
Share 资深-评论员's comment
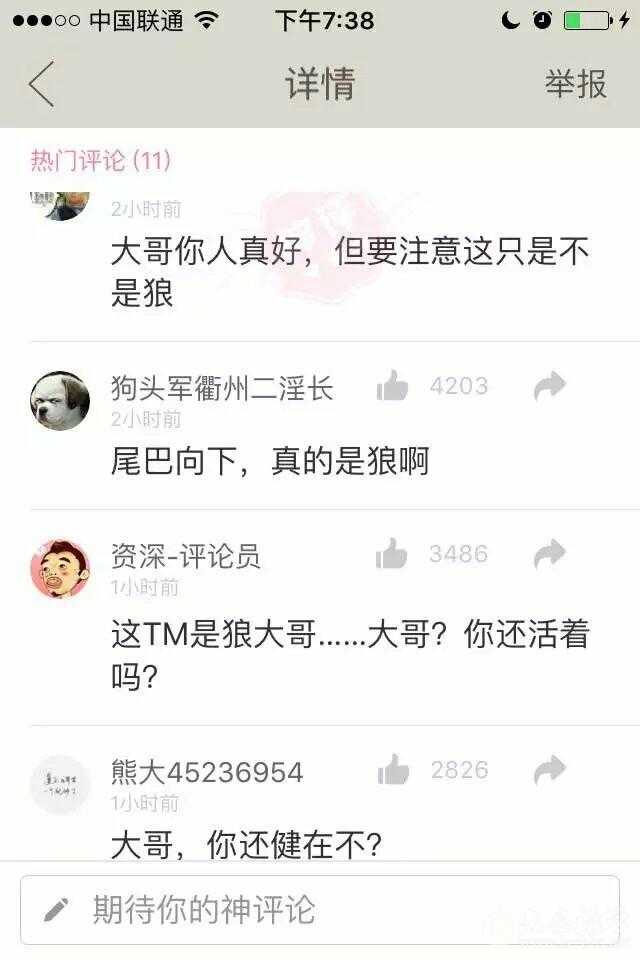(x=549, y=553)
